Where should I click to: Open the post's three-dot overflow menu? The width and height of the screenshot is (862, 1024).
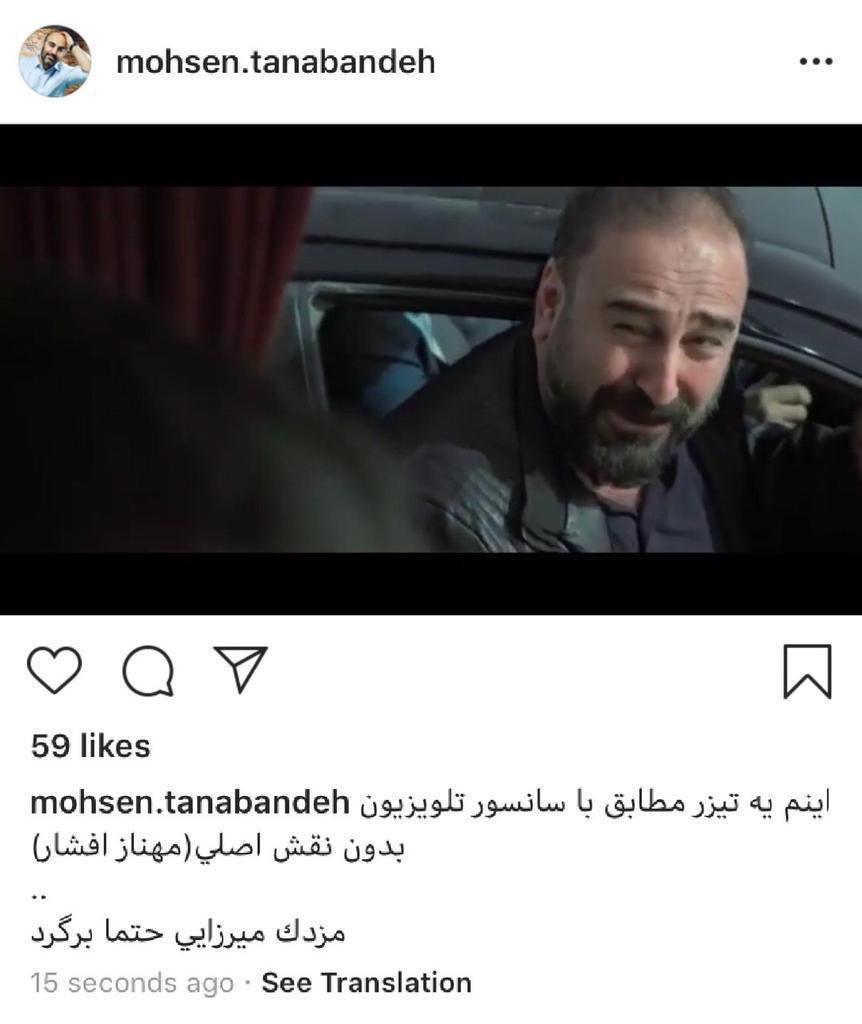[816, 62]
